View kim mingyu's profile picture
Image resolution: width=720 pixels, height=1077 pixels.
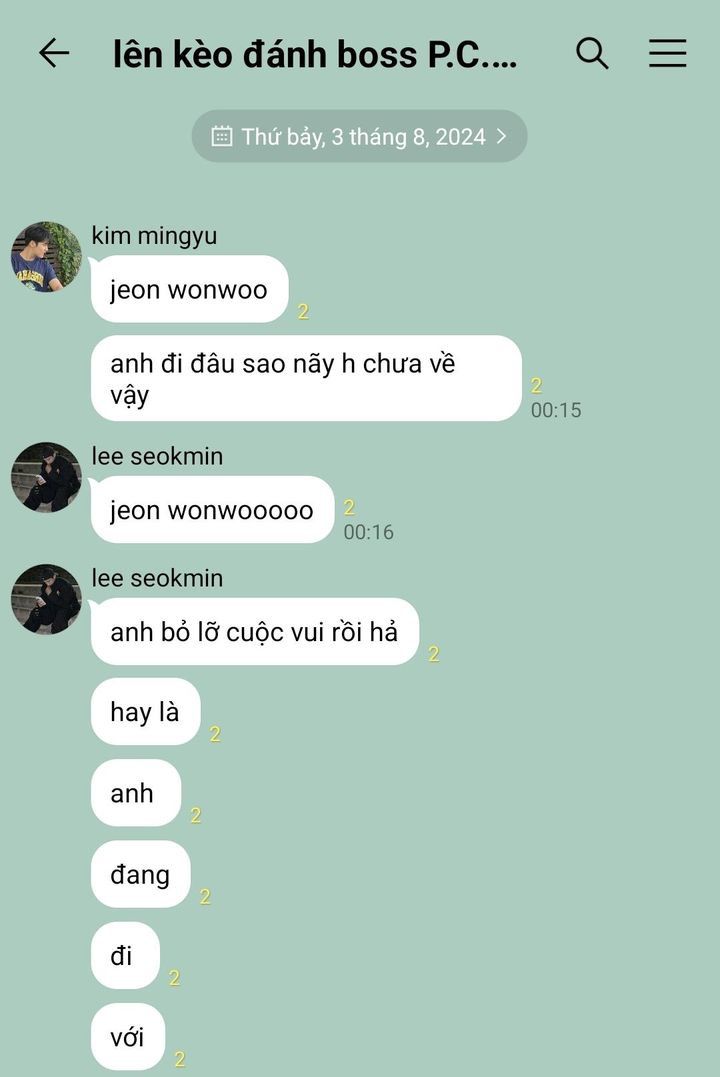tap(46, 257)
